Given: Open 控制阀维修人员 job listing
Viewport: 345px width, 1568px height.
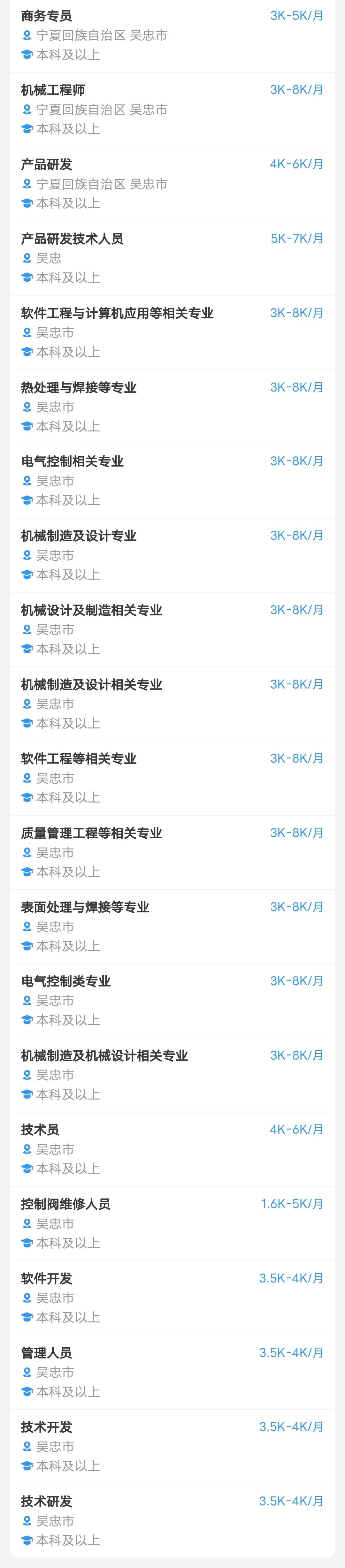Looking at the screenshot, I should pos(172,1223).
